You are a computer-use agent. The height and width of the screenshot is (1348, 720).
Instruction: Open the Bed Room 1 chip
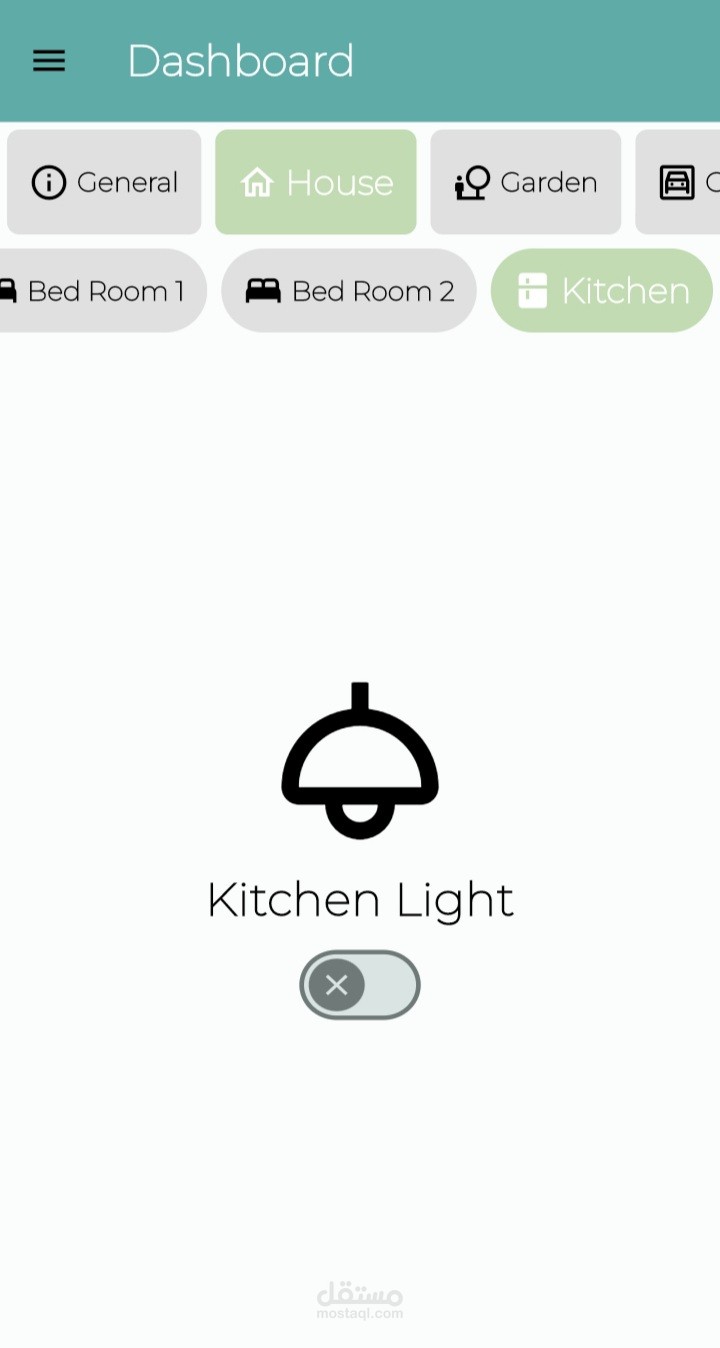(100, 291)
